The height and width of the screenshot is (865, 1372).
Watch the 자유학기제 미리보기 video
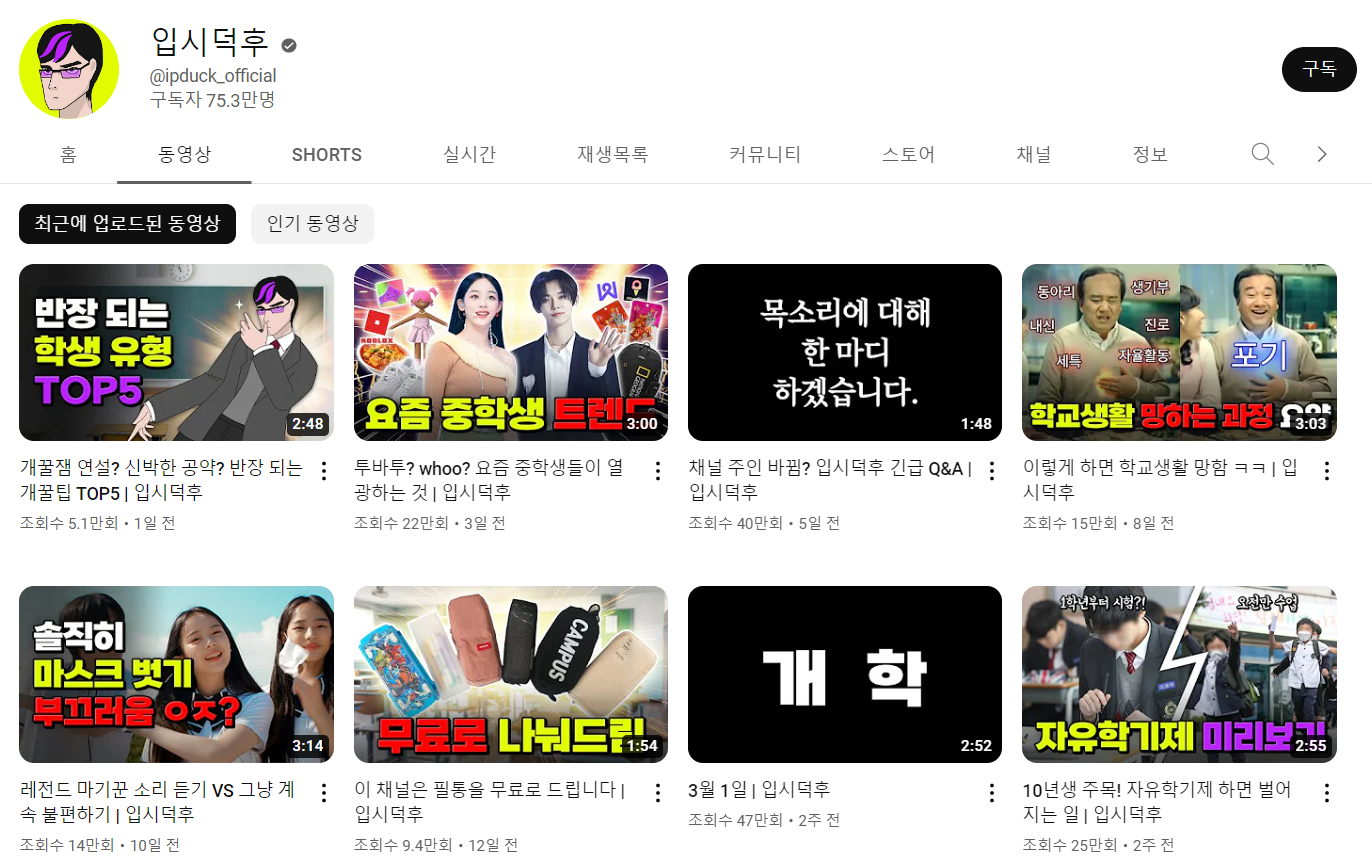click(1178, 674)
